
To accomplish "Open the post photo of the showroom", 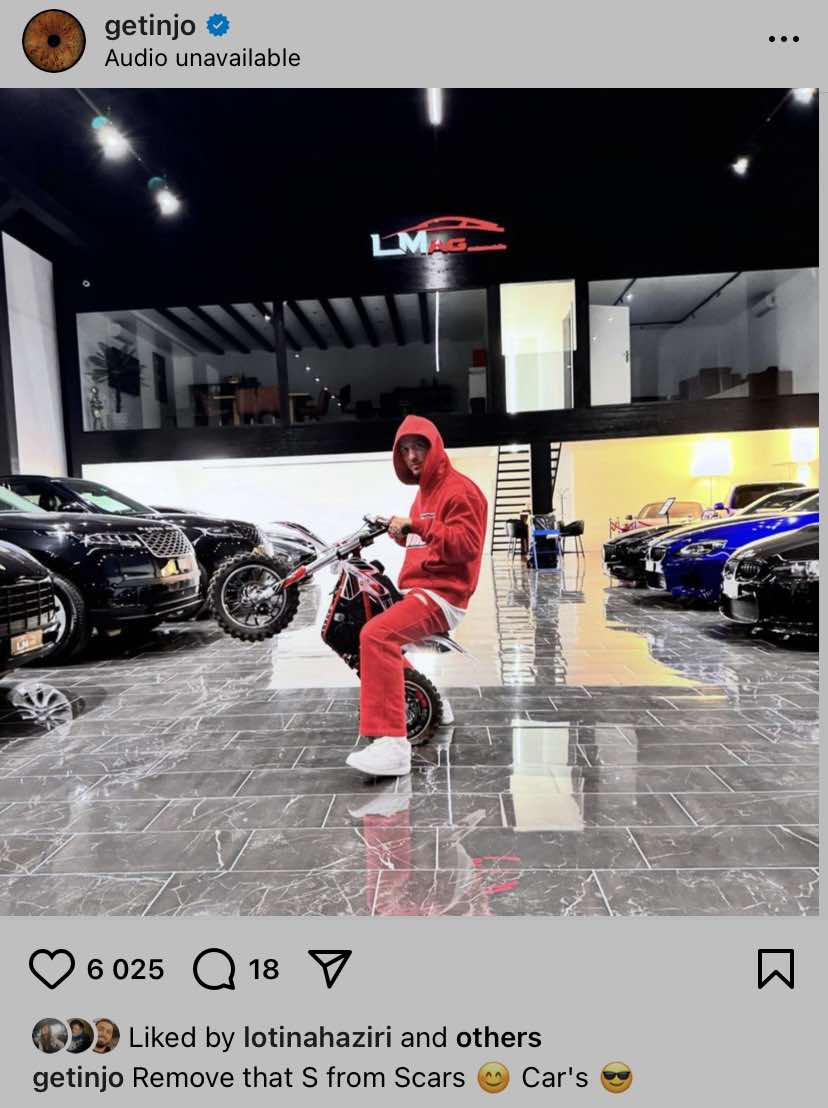I will click(x=414, y=500).
